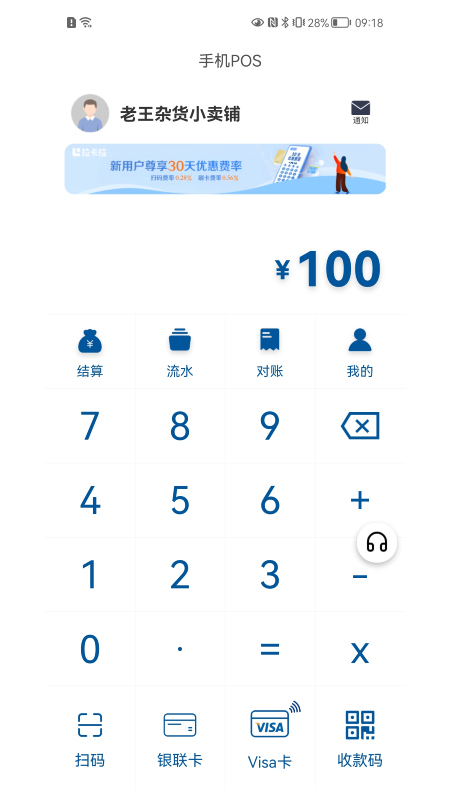Tap the backspace key on the keypad
This screenshot has height=800, width=450.
(360, 426)
